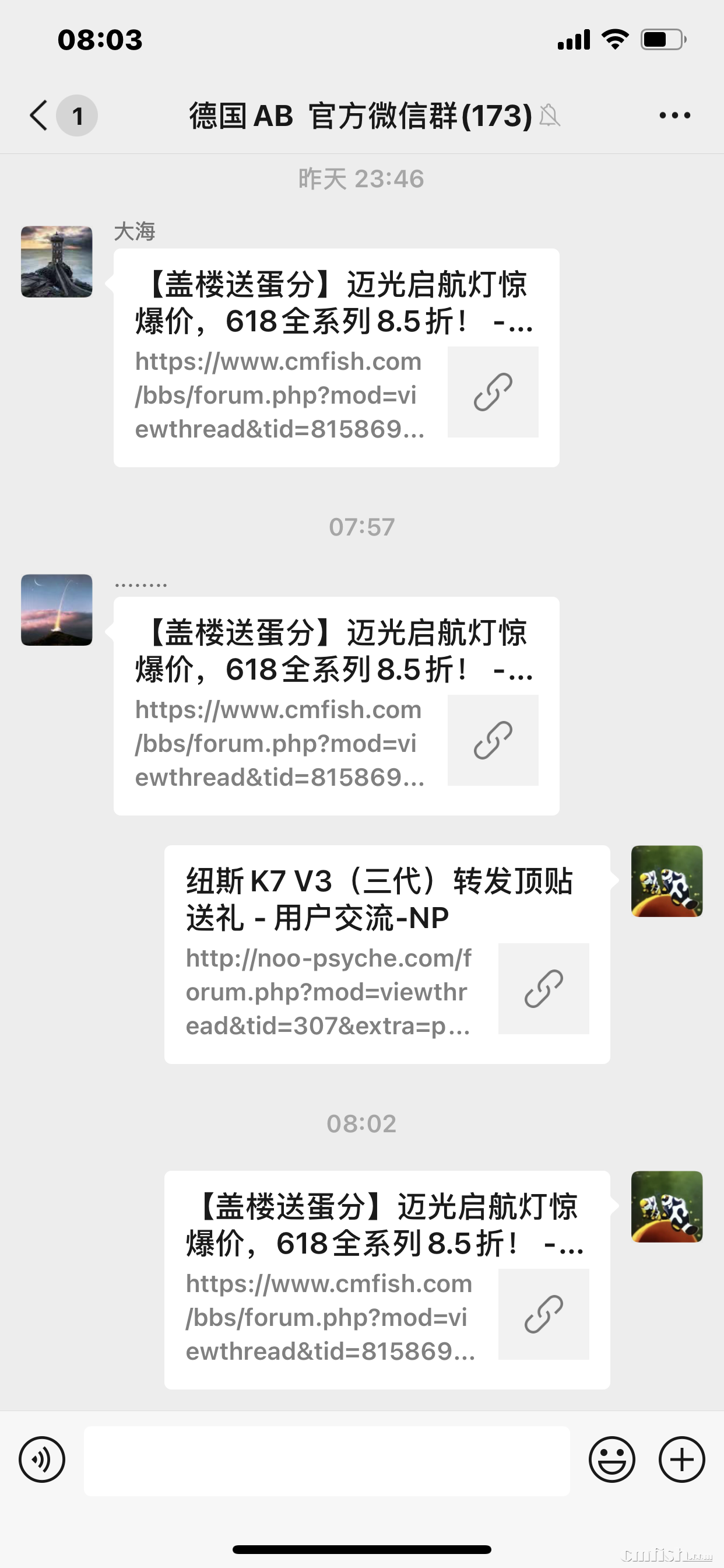The image size is (724, 1568).
Task: Open the clownfish avatar of your own message
Action: tap(667, 881)
